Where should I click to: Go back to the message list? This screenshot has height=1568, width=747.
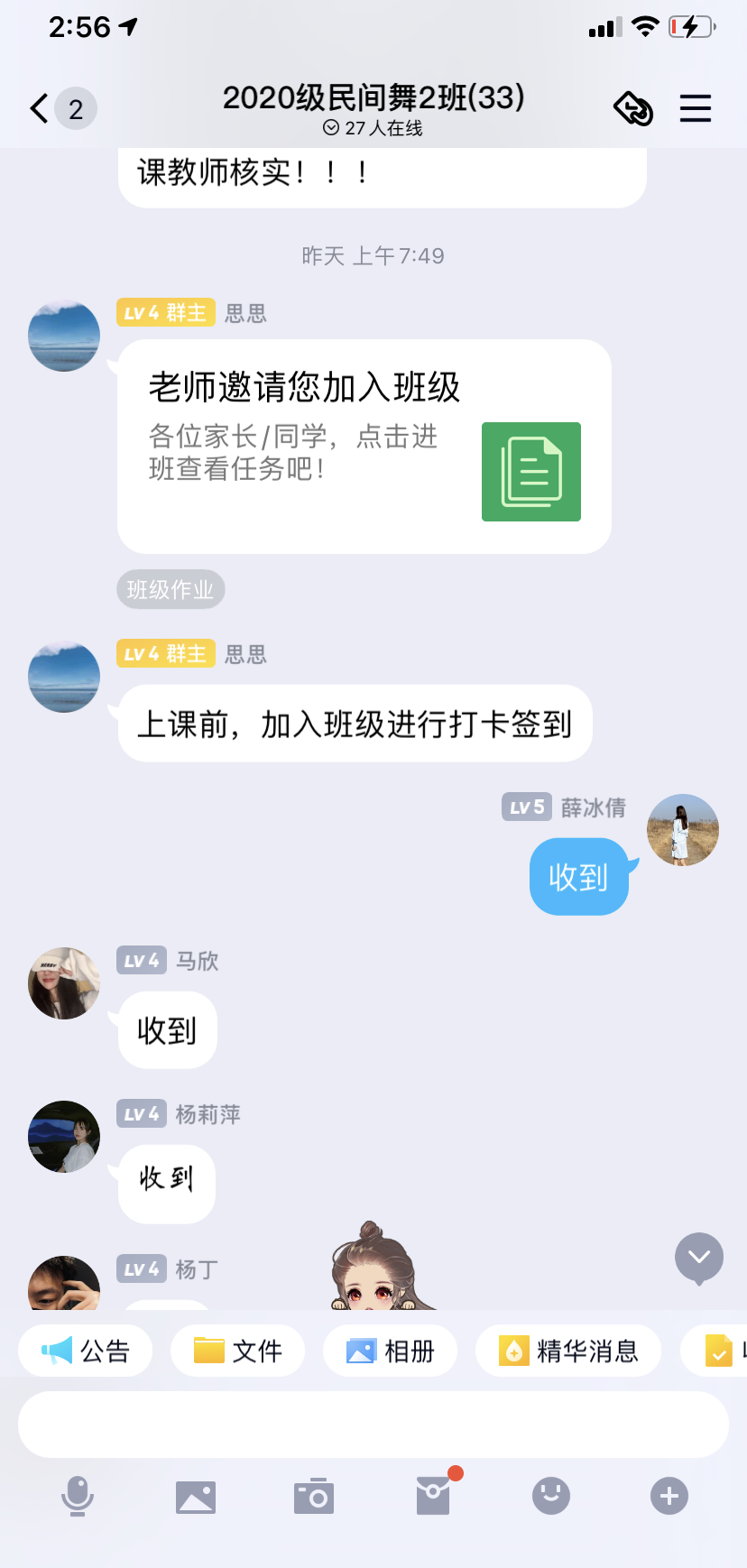[40, 109]
